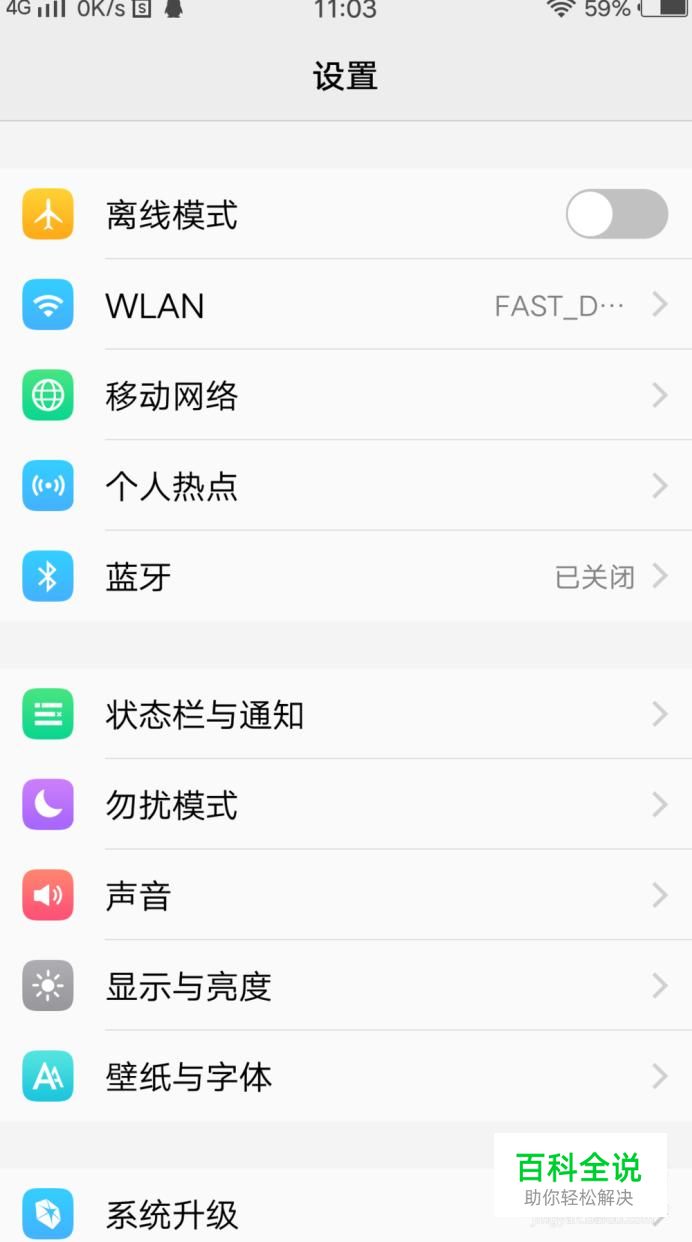Viewport: 692px width, 1242px height.
Task: Open 状态栏与通知 settings
Action: point(346,714)
